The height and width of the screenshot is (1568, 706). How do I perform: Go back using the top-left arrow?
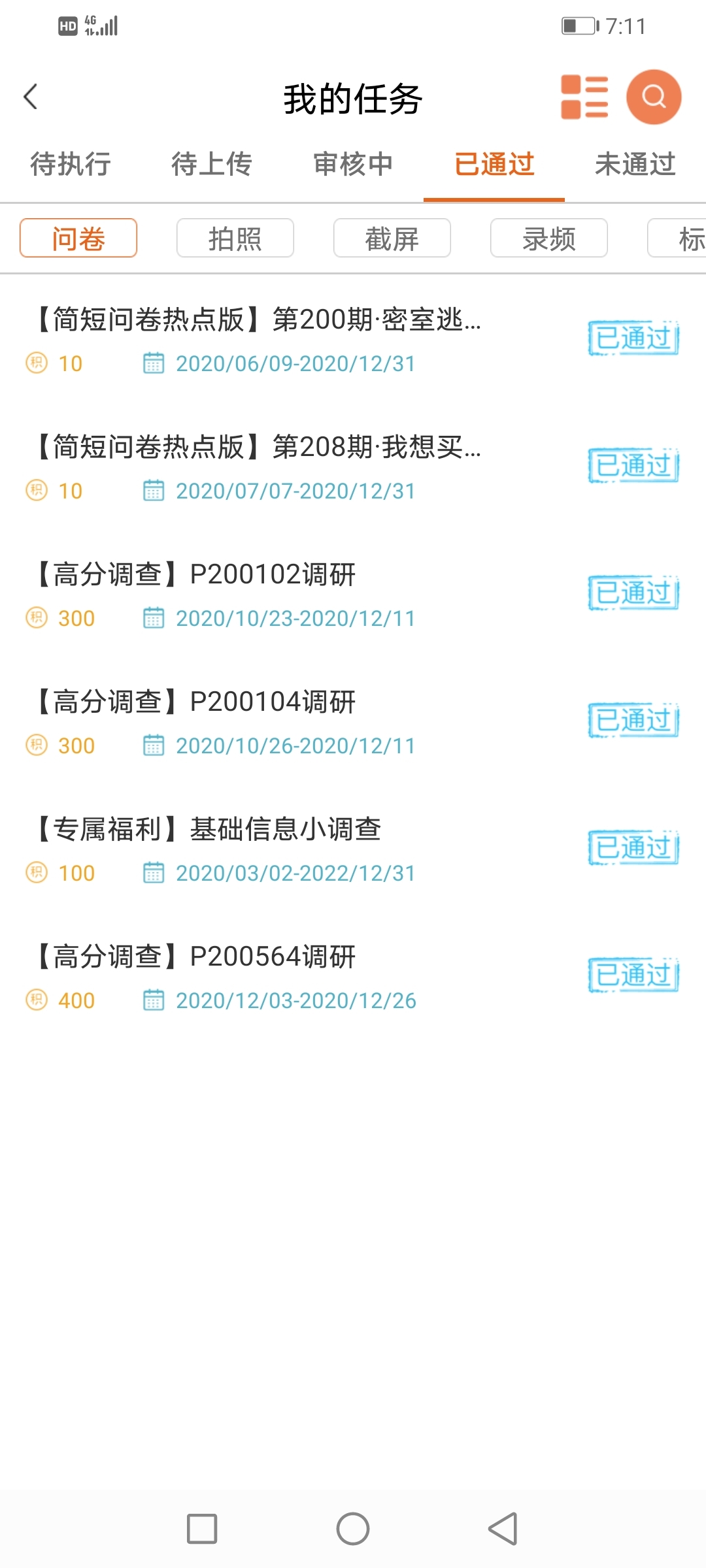coord(30,97)
